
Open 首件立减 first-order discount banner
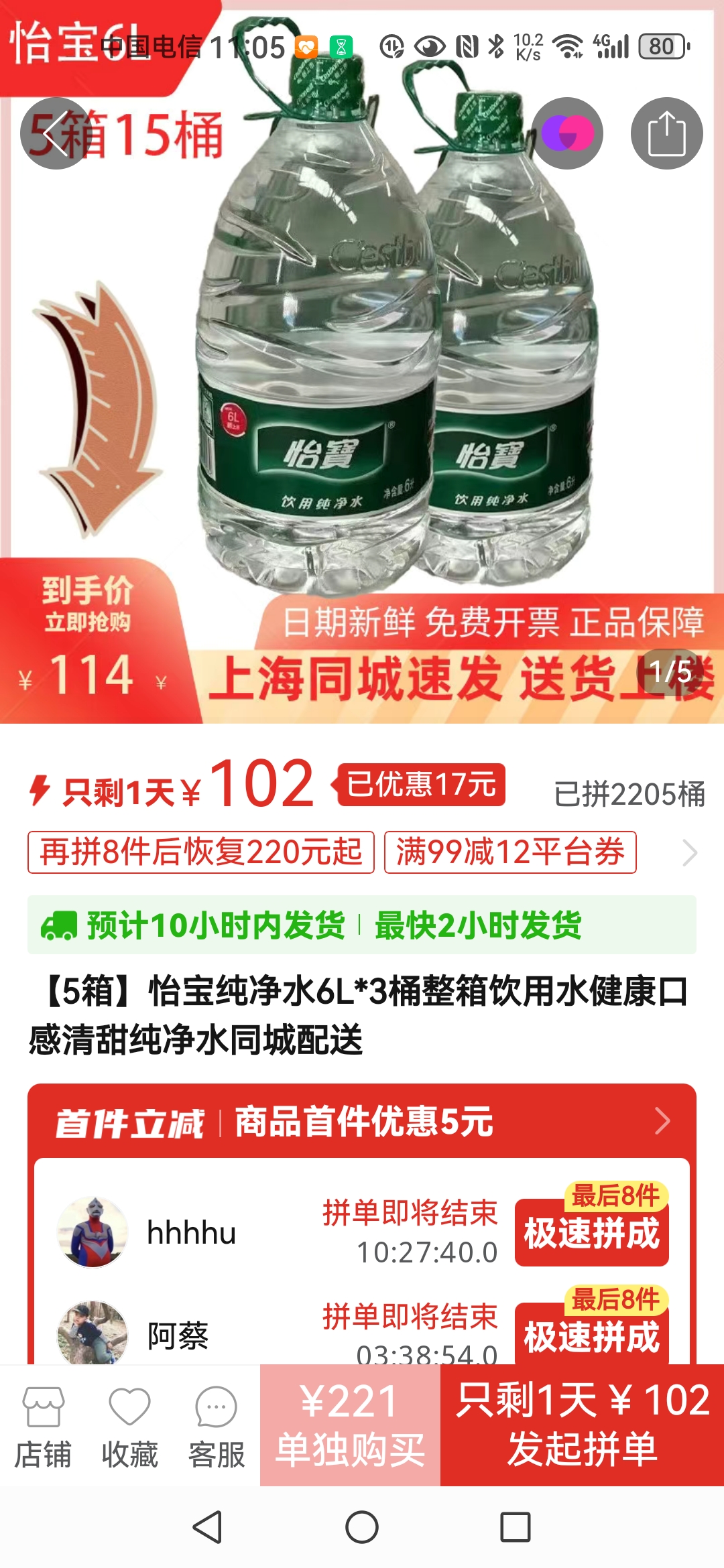(362, 1121)
